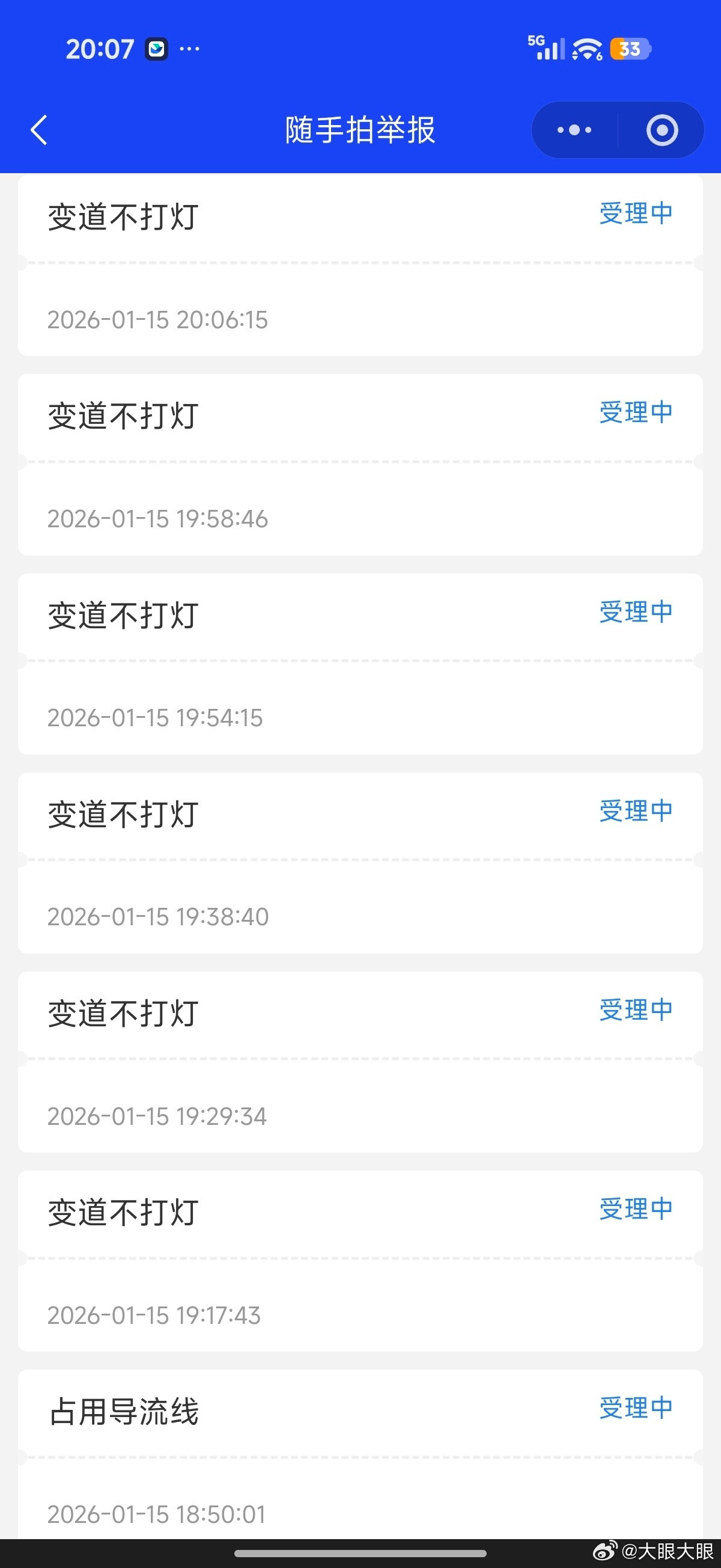Viewport: 721px width, 1568px height.
Task: Tap the app notification icon in status bar
Action: tap(156, 49)
